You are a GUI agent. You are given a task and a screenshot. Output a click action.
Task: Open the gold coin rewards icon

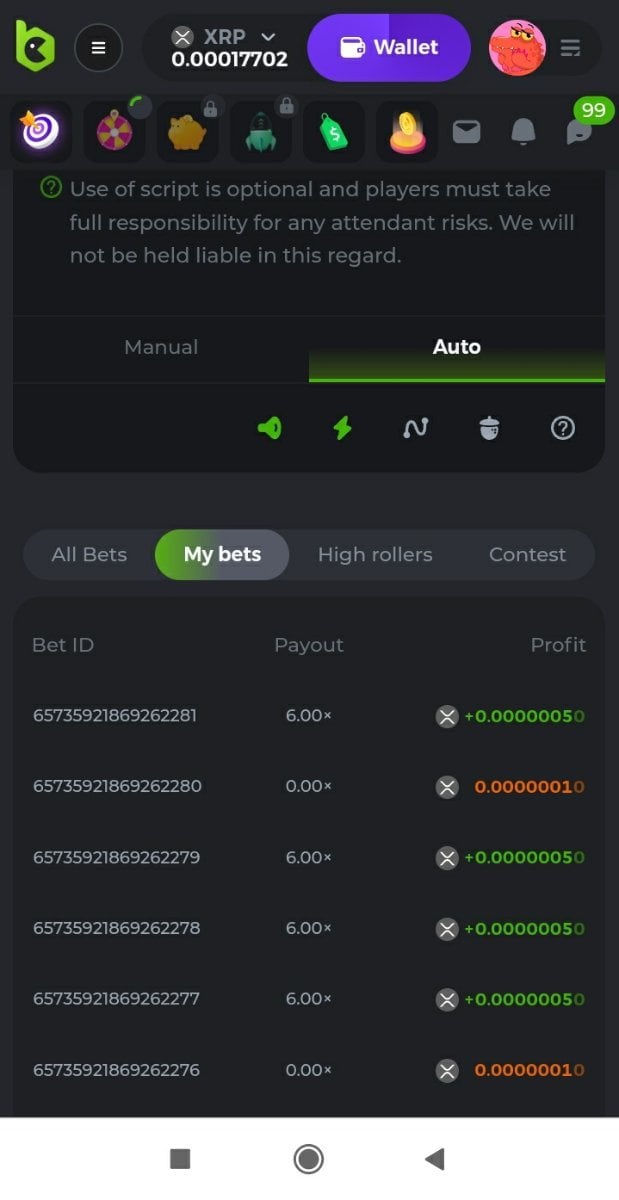coord(407,131)
